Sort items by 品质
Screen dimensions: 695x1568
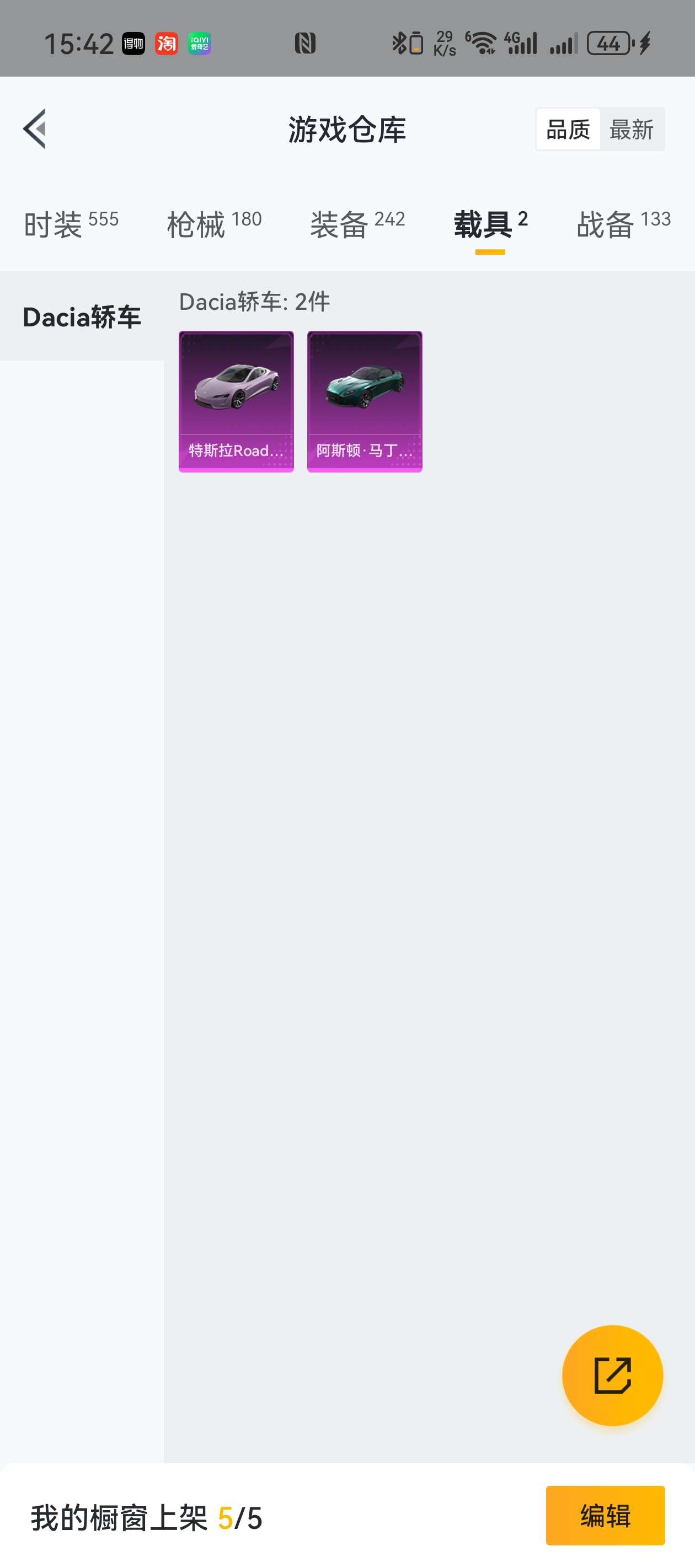[x=568, y=130]
